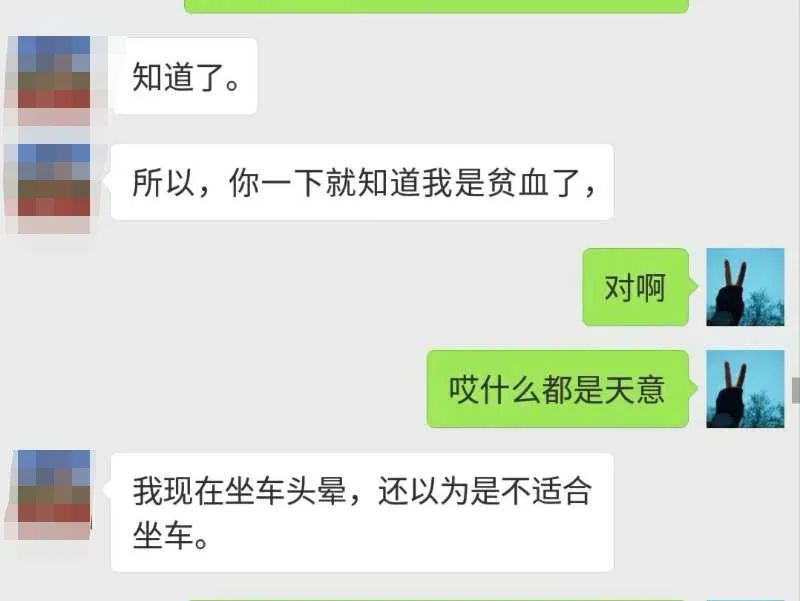View contact avatar next to "我现在坐车头晕" message
This screenshot has width=800, height=601.
point(48,494)
